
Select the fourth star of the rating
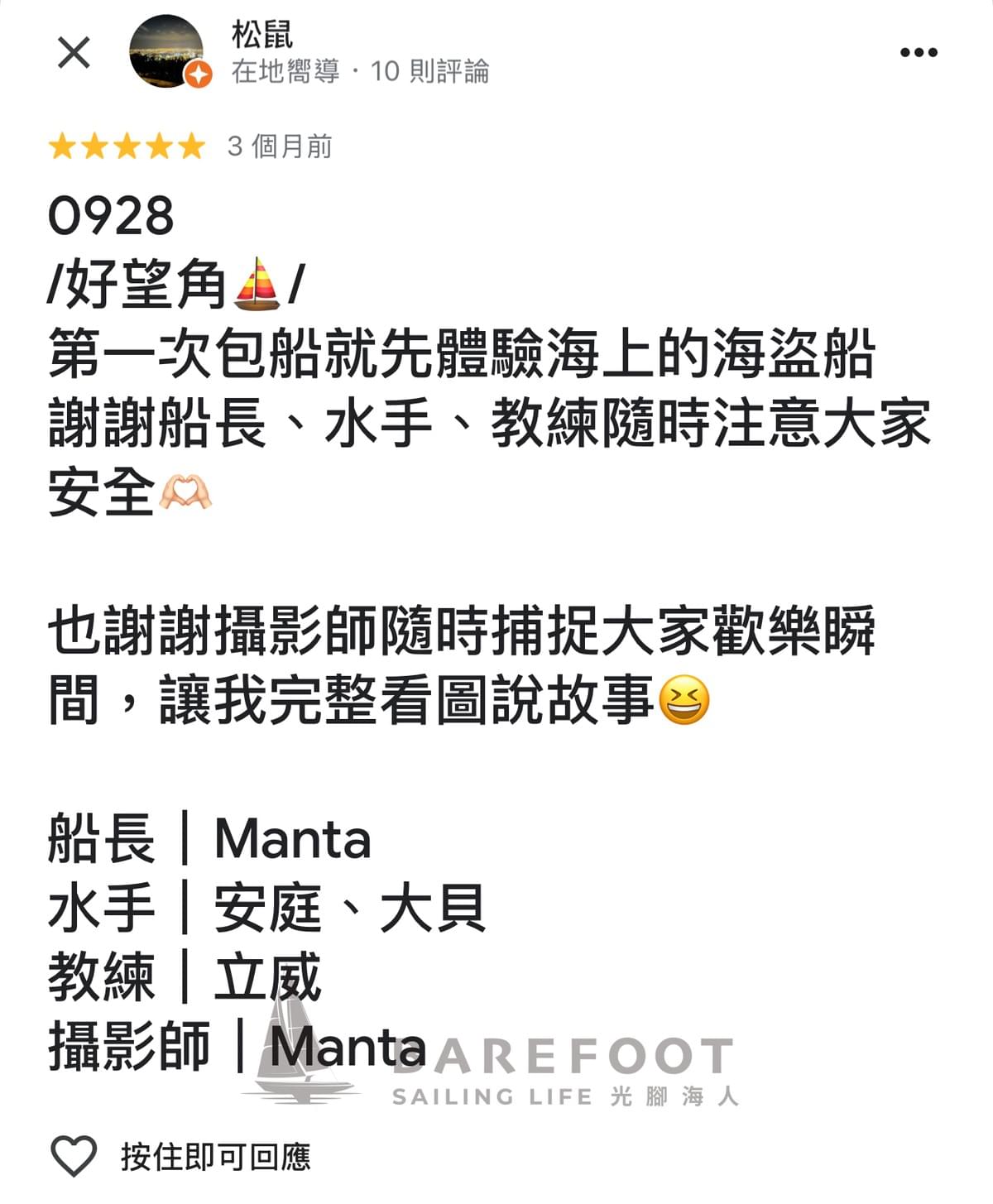point(158,146)
